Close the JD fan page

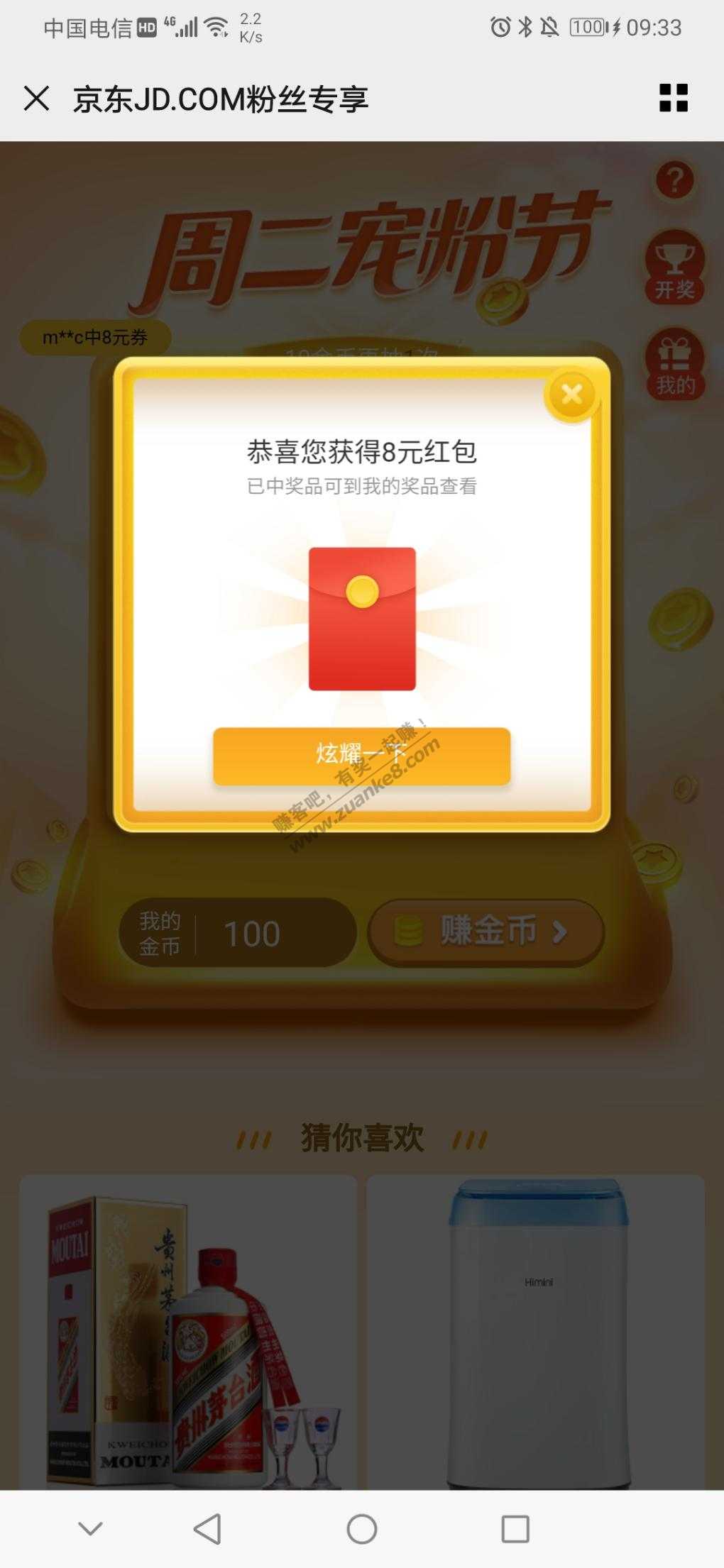[x=36, y=99]
